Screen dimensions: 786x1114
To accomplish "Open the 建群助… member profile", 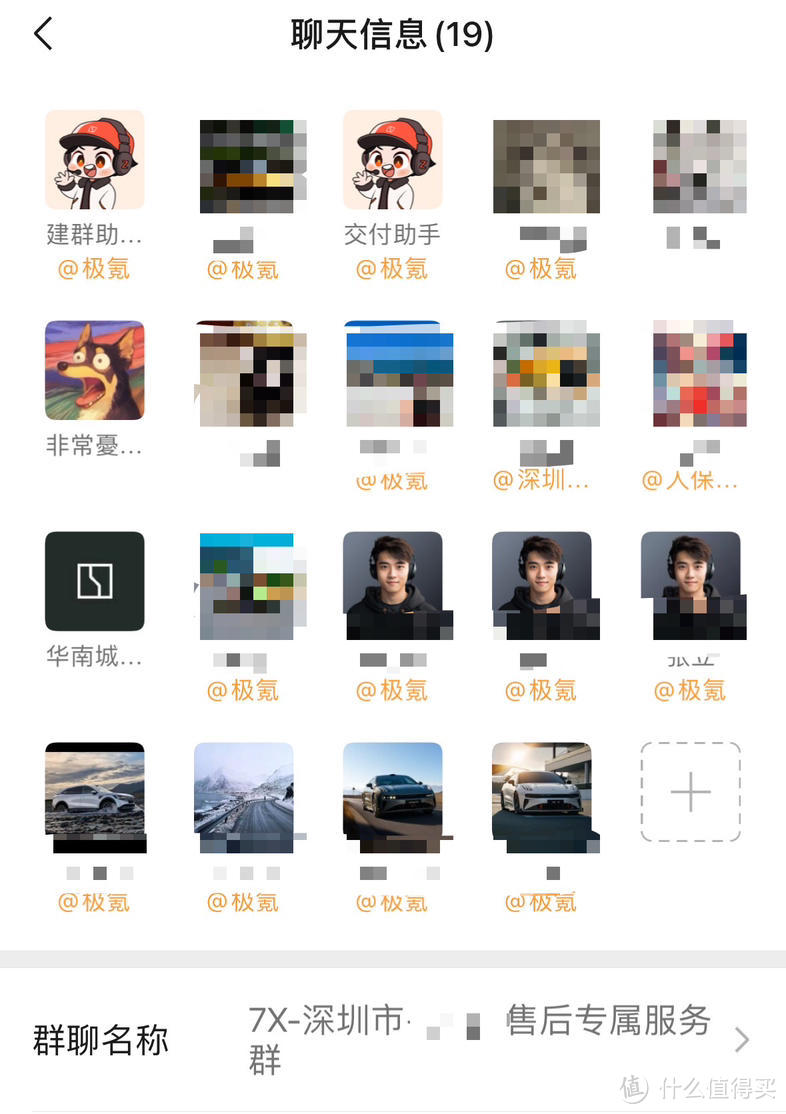I will coord(95,161).
